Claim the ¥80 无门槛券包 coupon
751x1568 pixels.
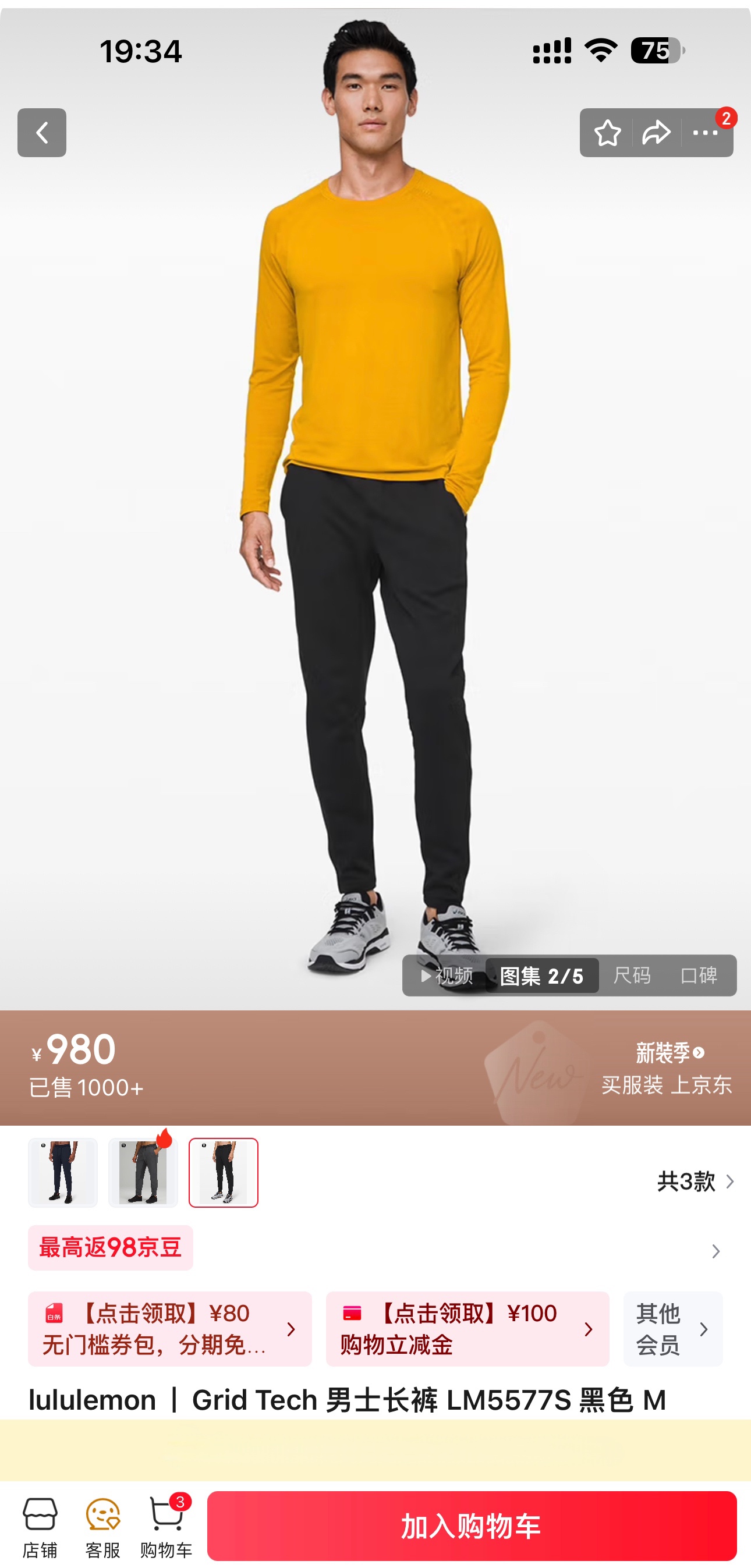pos(169,1329)
